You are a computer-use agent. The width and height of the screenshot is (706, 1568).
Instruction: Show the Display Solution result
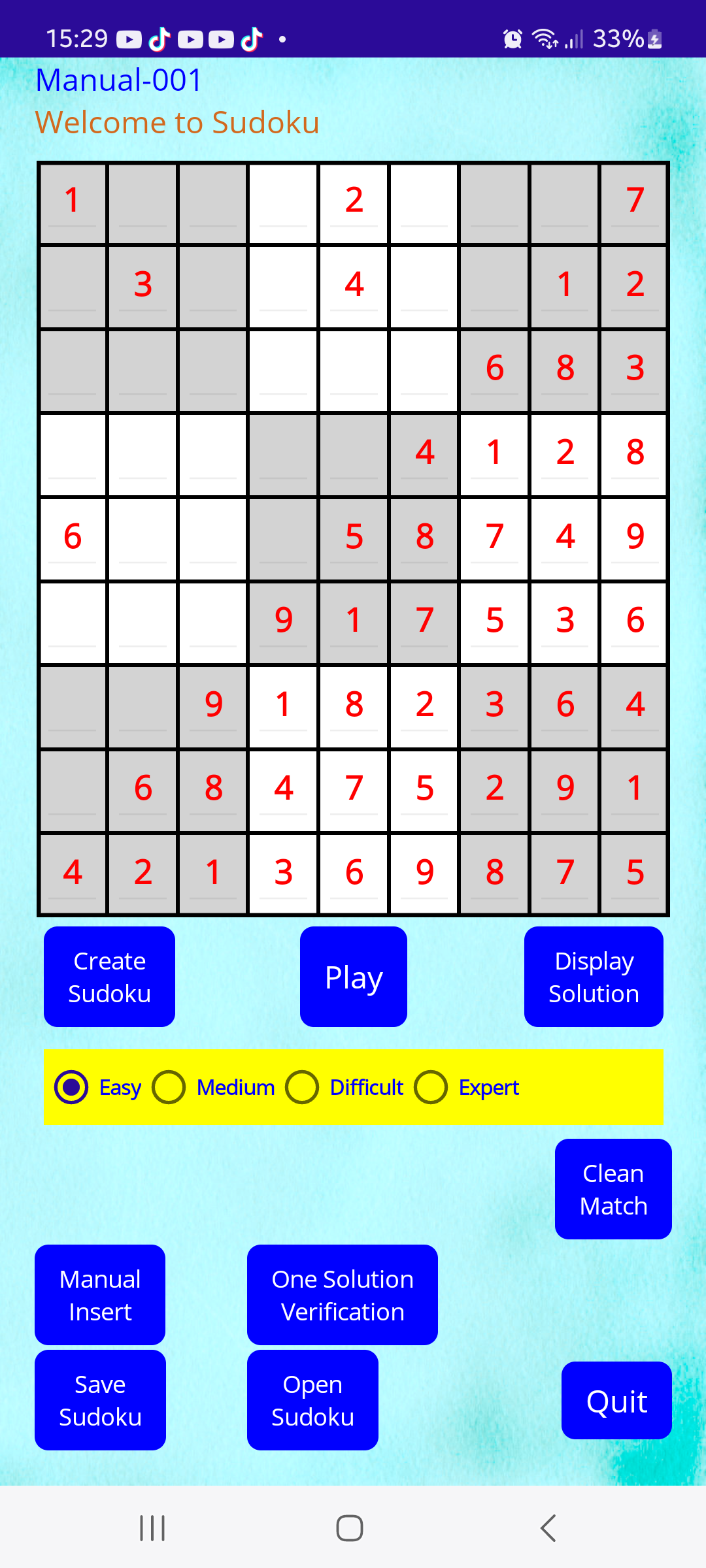[594, 977]
